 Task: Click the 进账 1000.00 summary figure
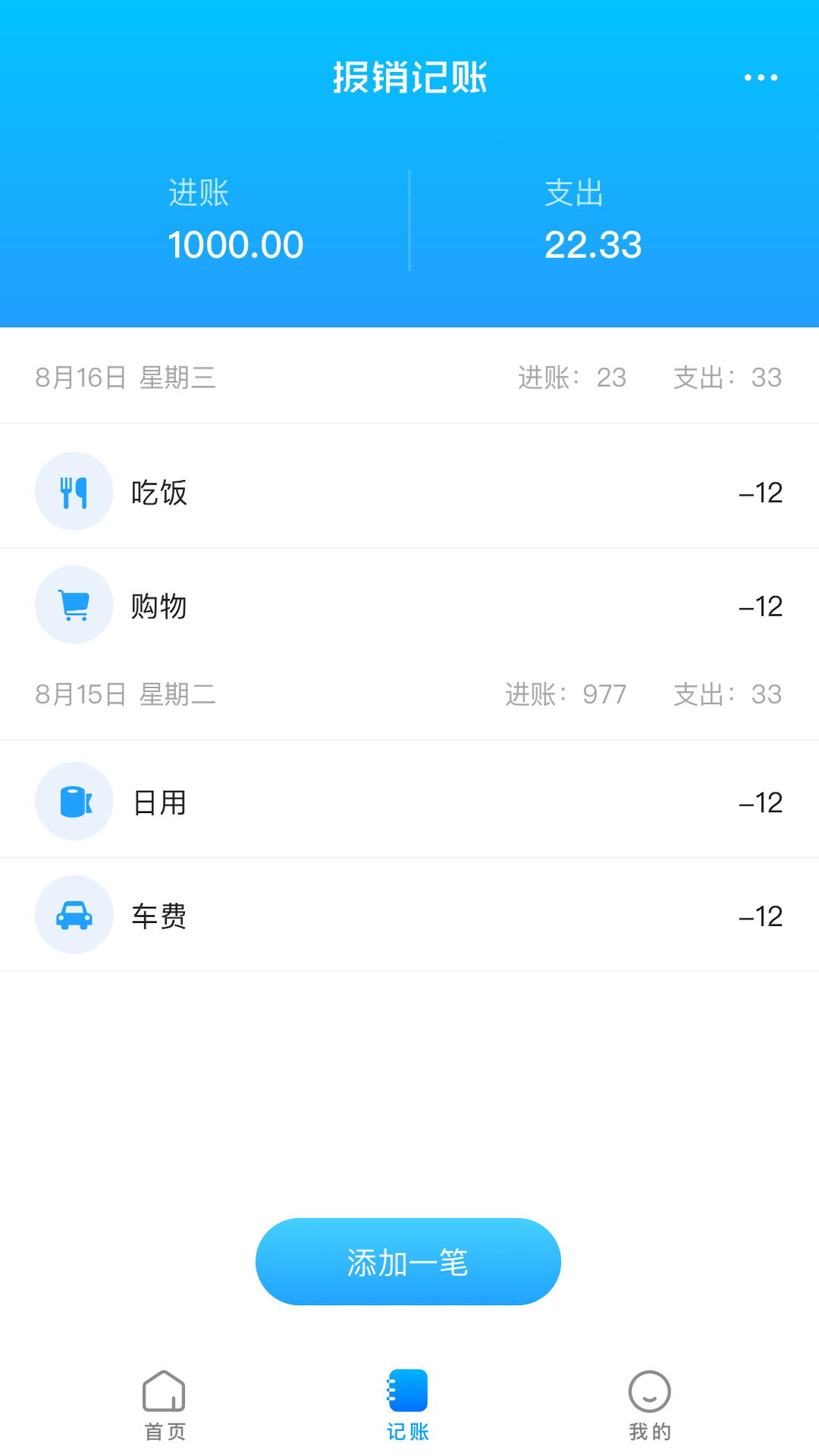click(x=237, y=243)
